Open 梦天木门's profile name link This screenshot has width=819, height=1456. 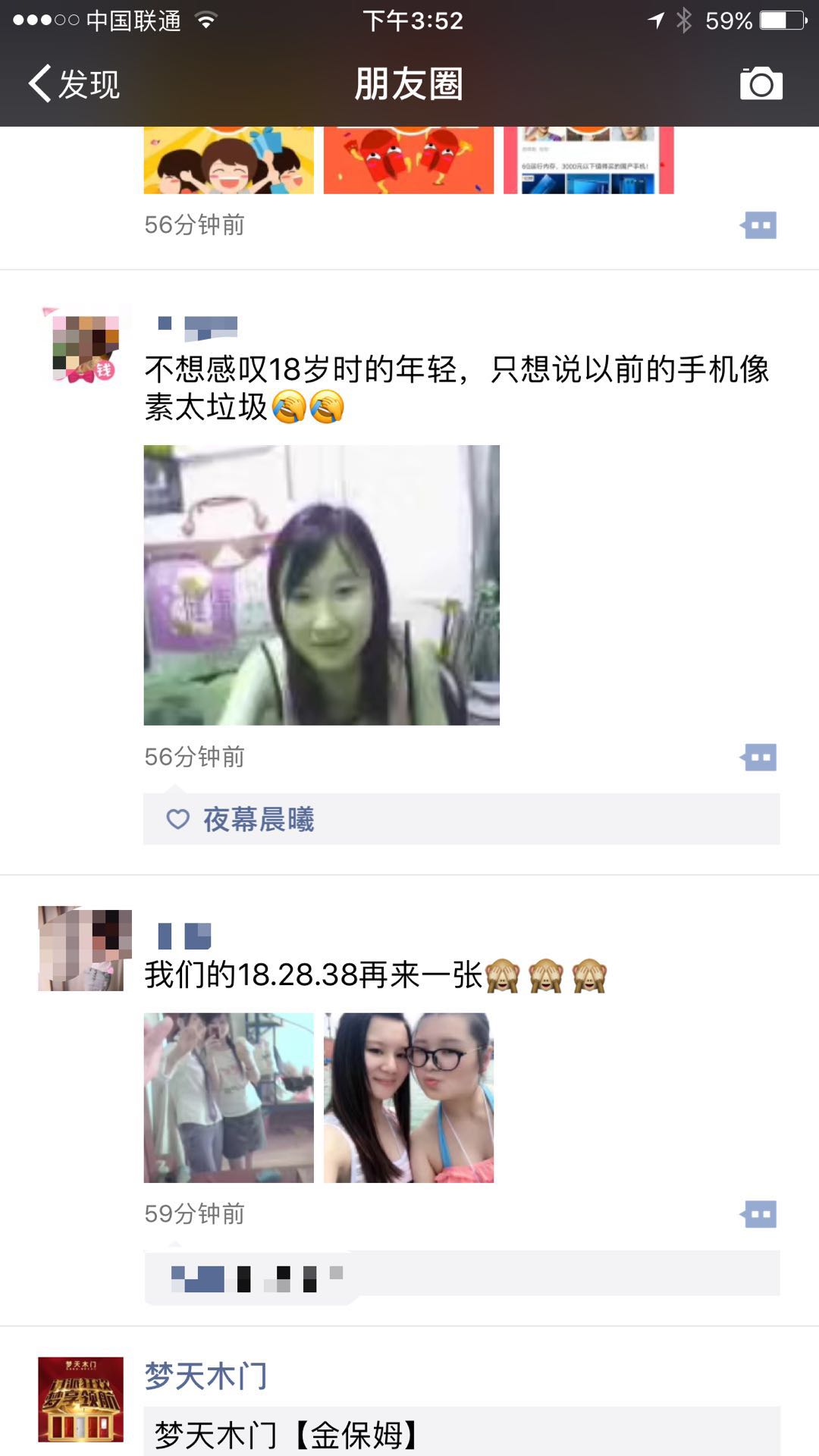pyautogui.click(x=206, y=1376)
